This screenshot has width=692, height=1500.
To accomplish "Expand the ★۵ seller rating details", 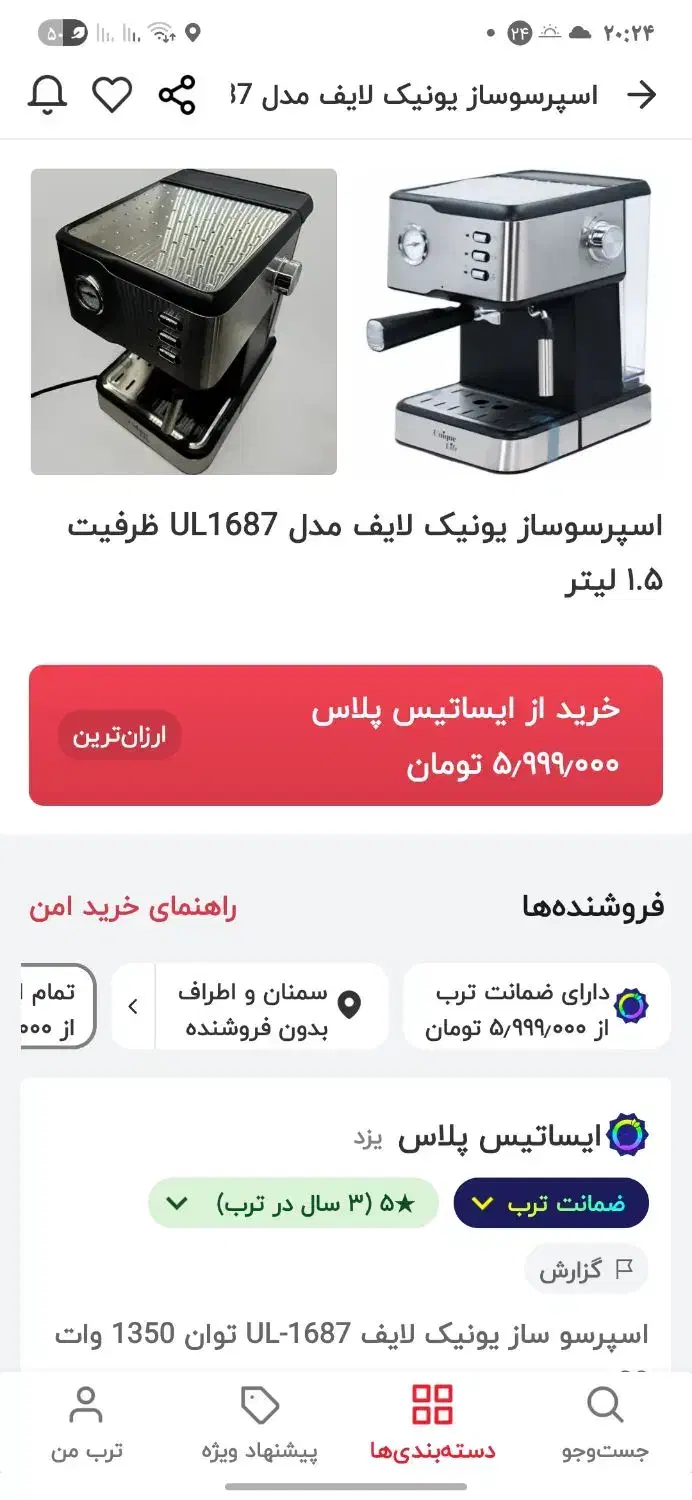I will click(x=293, y=1203).
